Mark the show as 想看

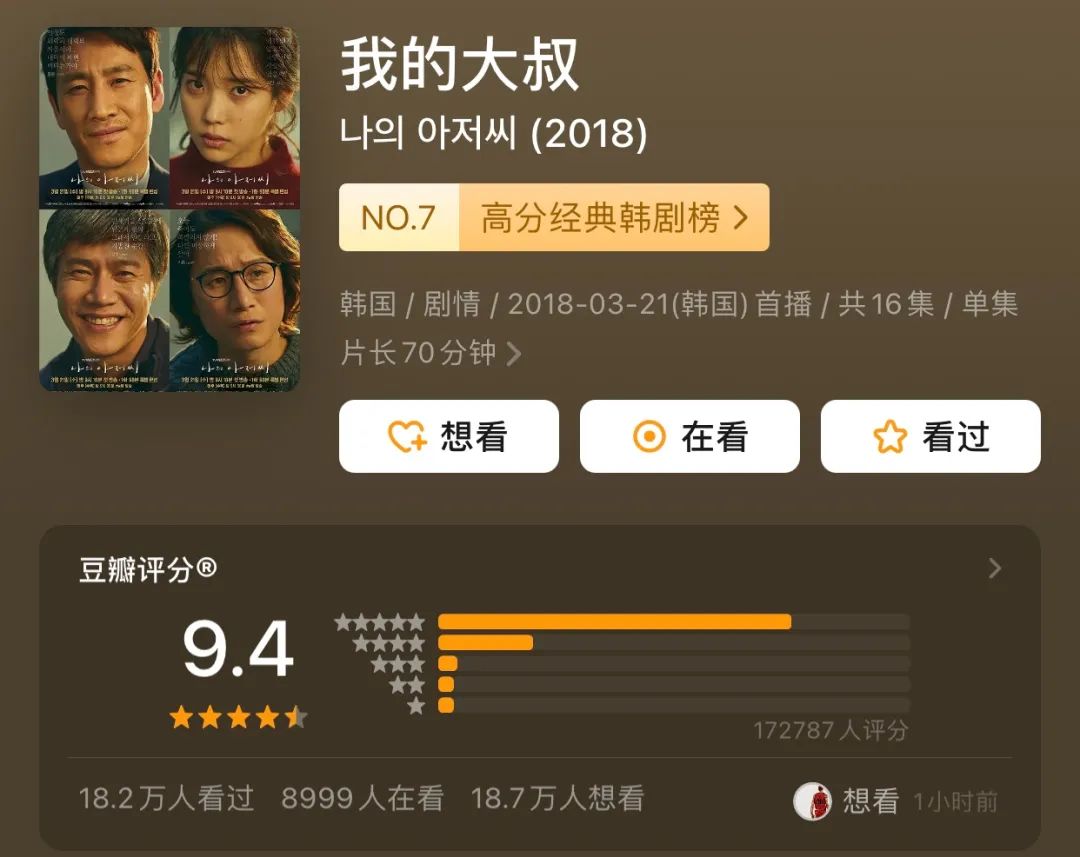point(448,437)
